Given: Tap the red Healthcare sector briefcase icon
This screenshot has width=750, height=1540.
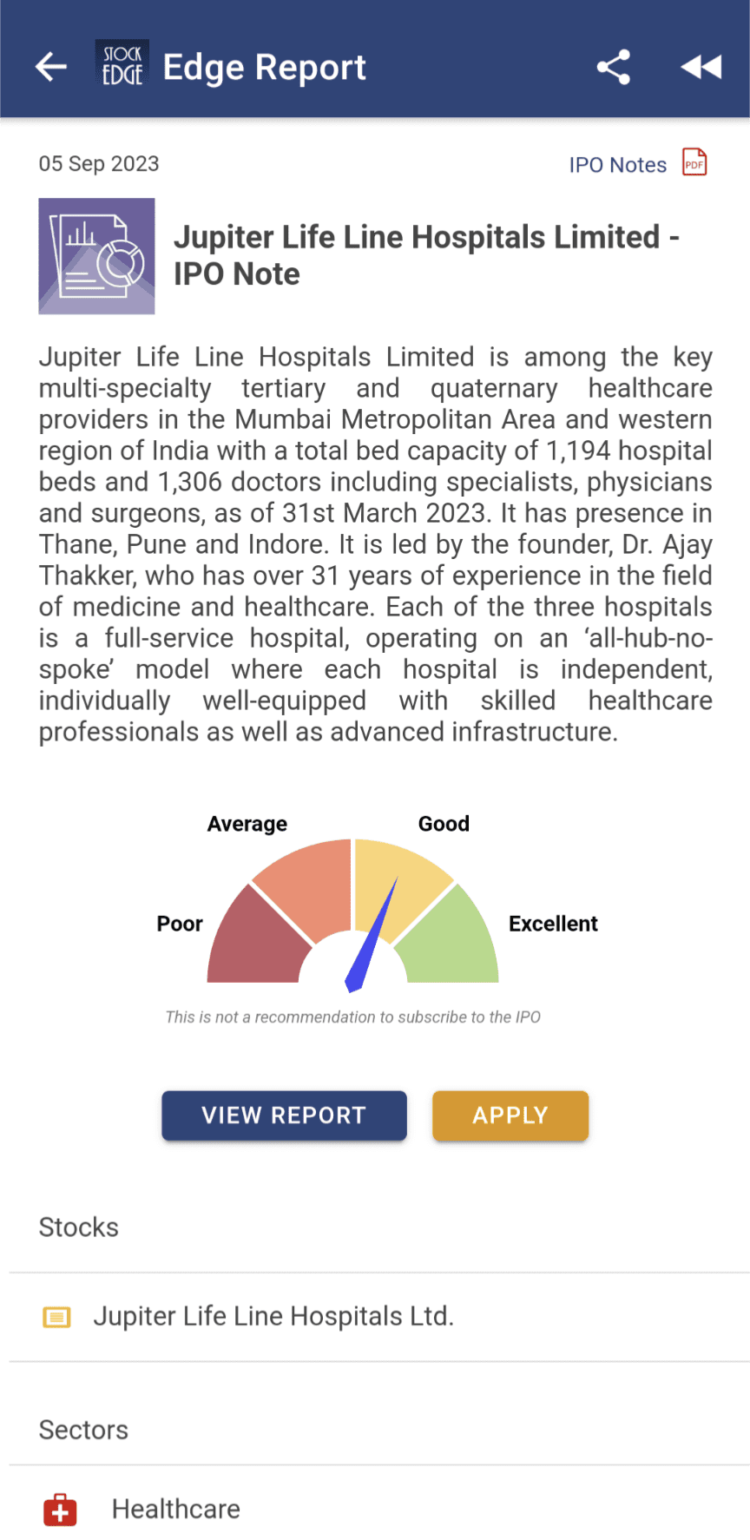Looking at the screenshot, I should point(60,1508).
